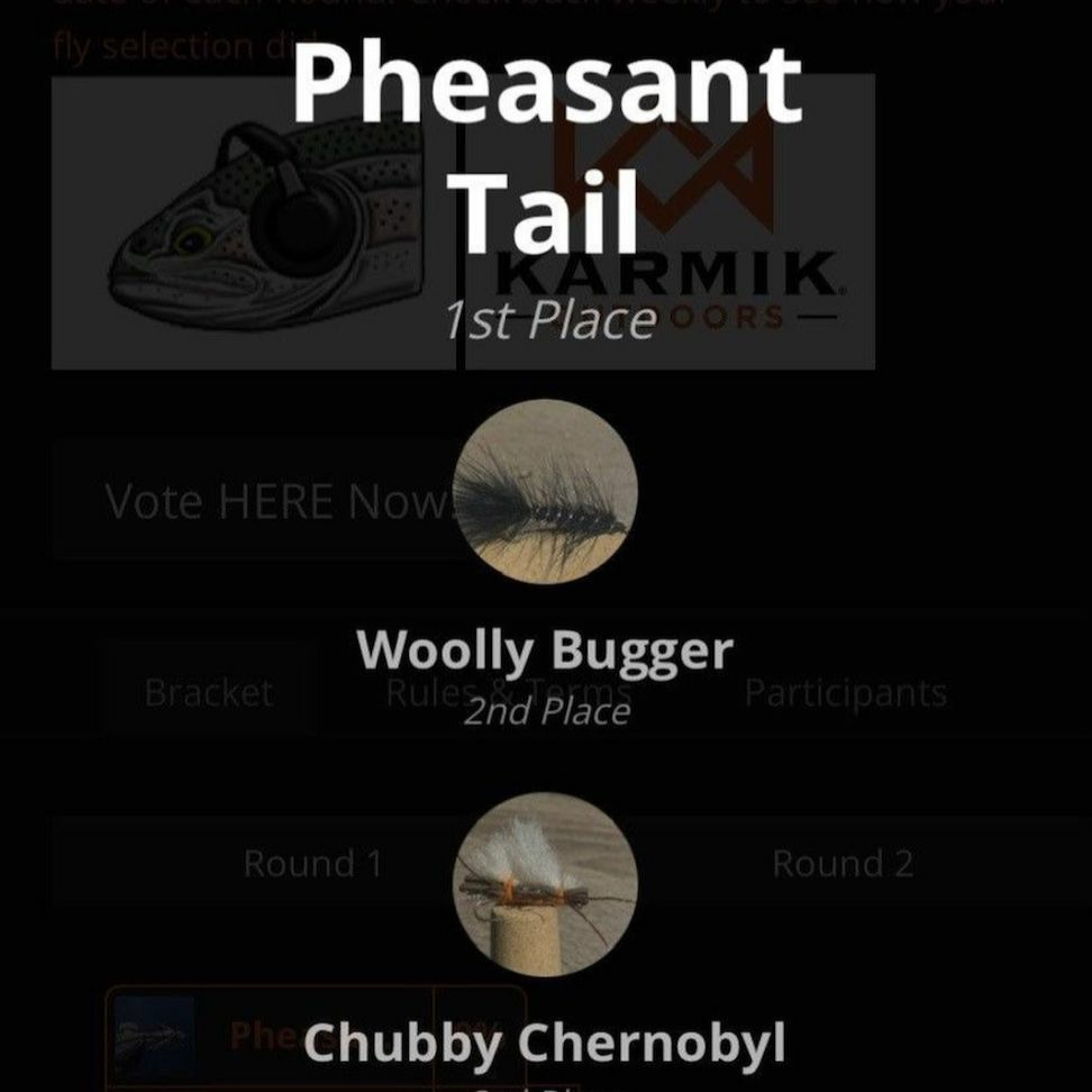Switch to the Participants tab

[x=846, y=693]
